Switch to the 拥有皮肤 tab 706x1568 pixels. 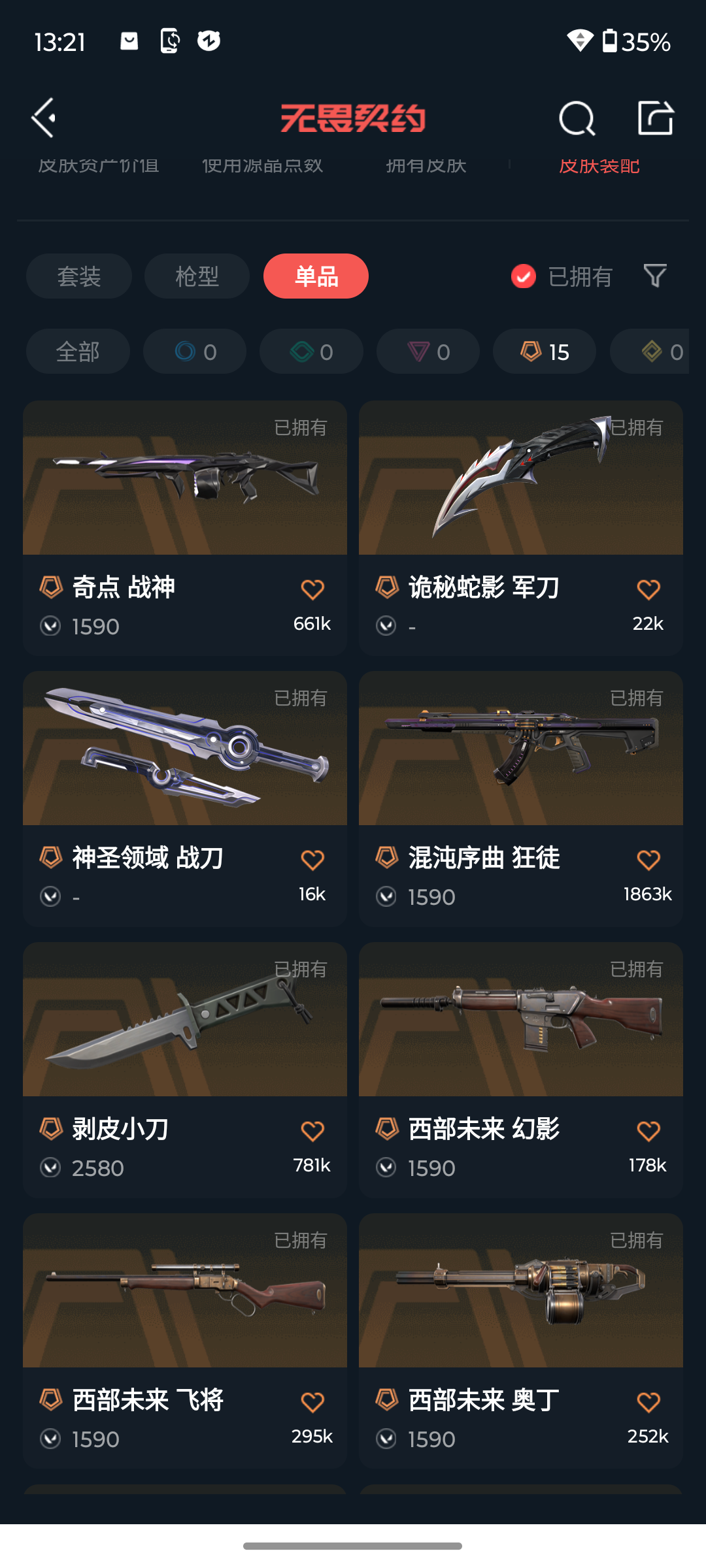tap(426, 166)
